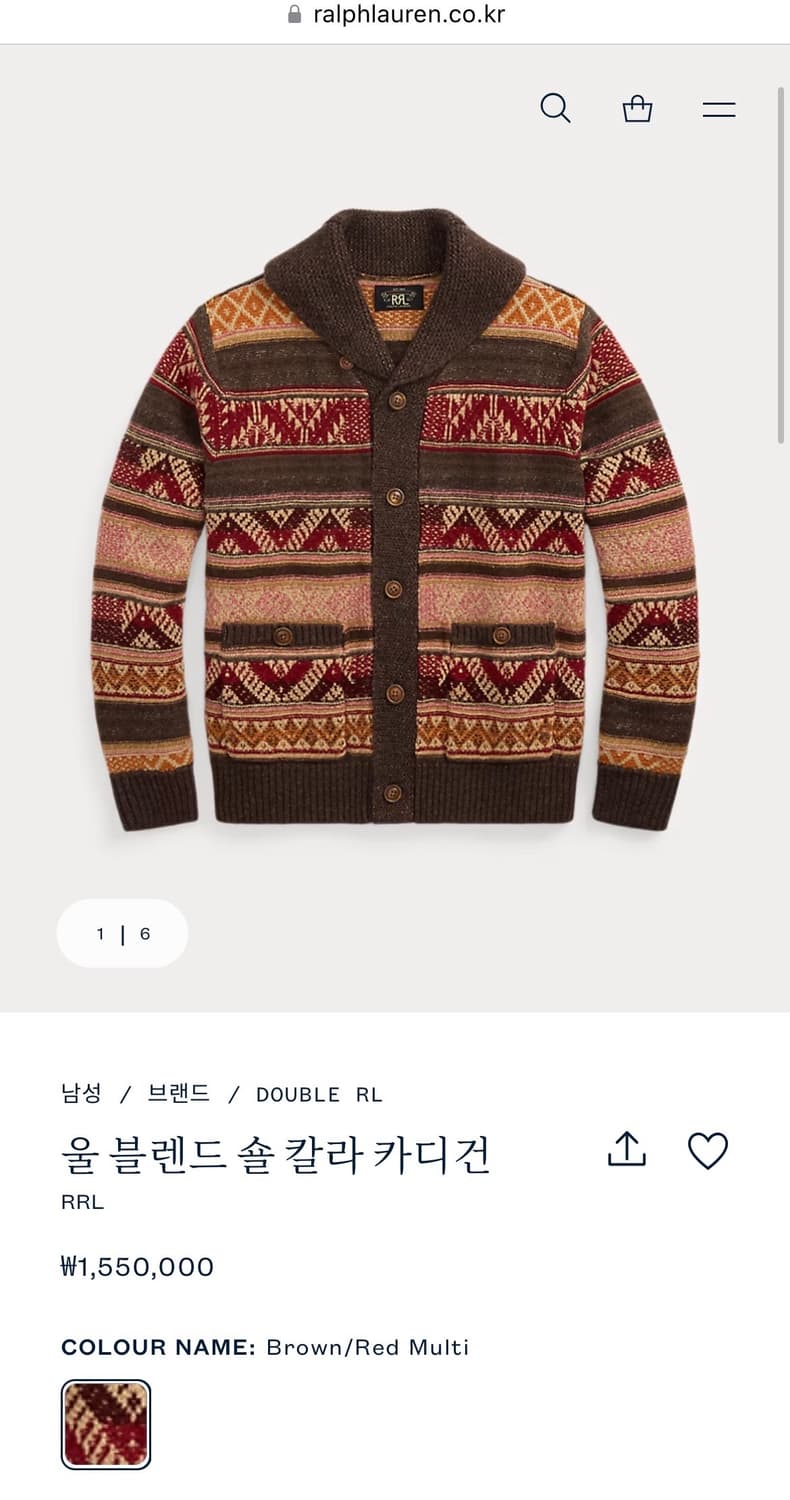Tap the bag icon to view cart
The width and height of the screenshot is (790, 1500).
[x=637, y=109]
